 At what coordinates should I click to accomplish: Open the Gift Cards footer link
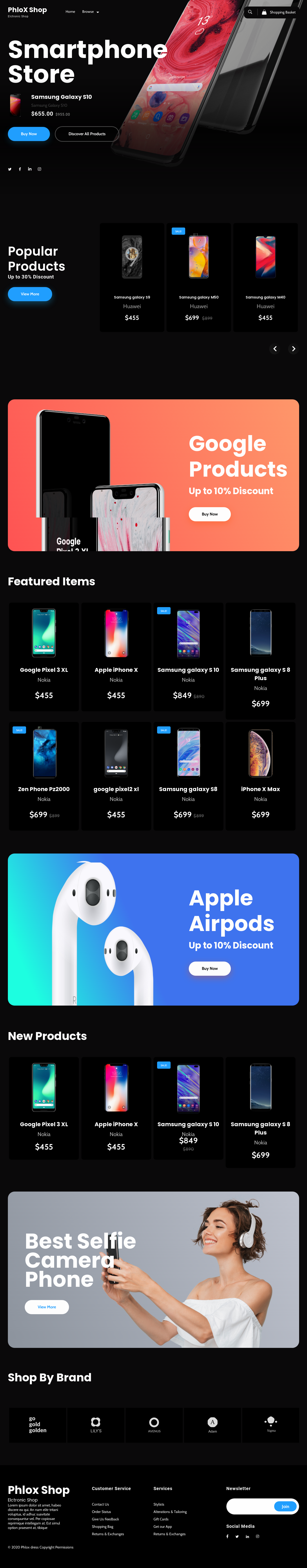pos(161,1519)
